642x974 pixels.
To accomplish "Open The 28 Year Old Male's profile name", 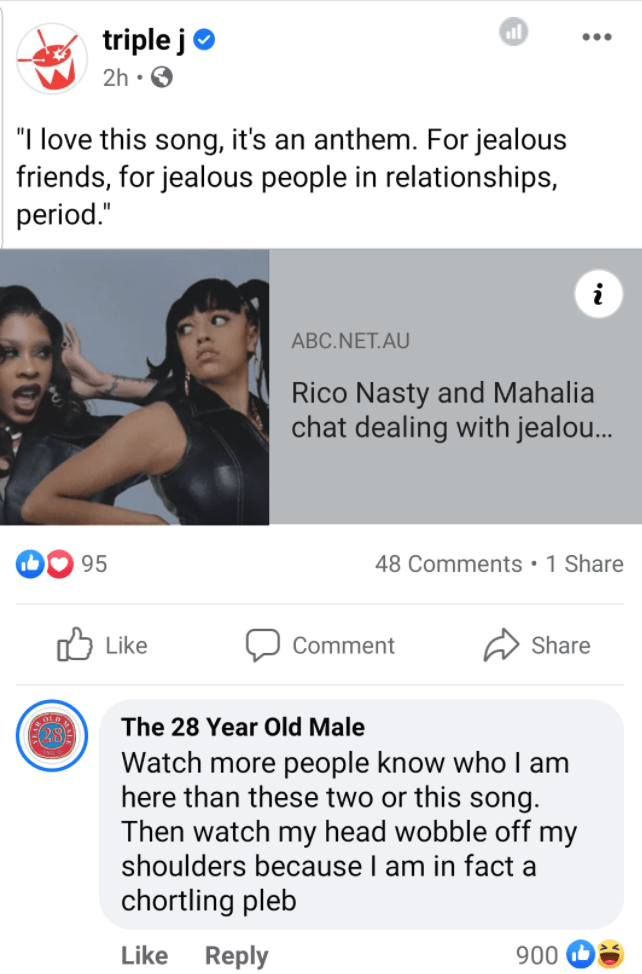I will click(x=243, y=727).
